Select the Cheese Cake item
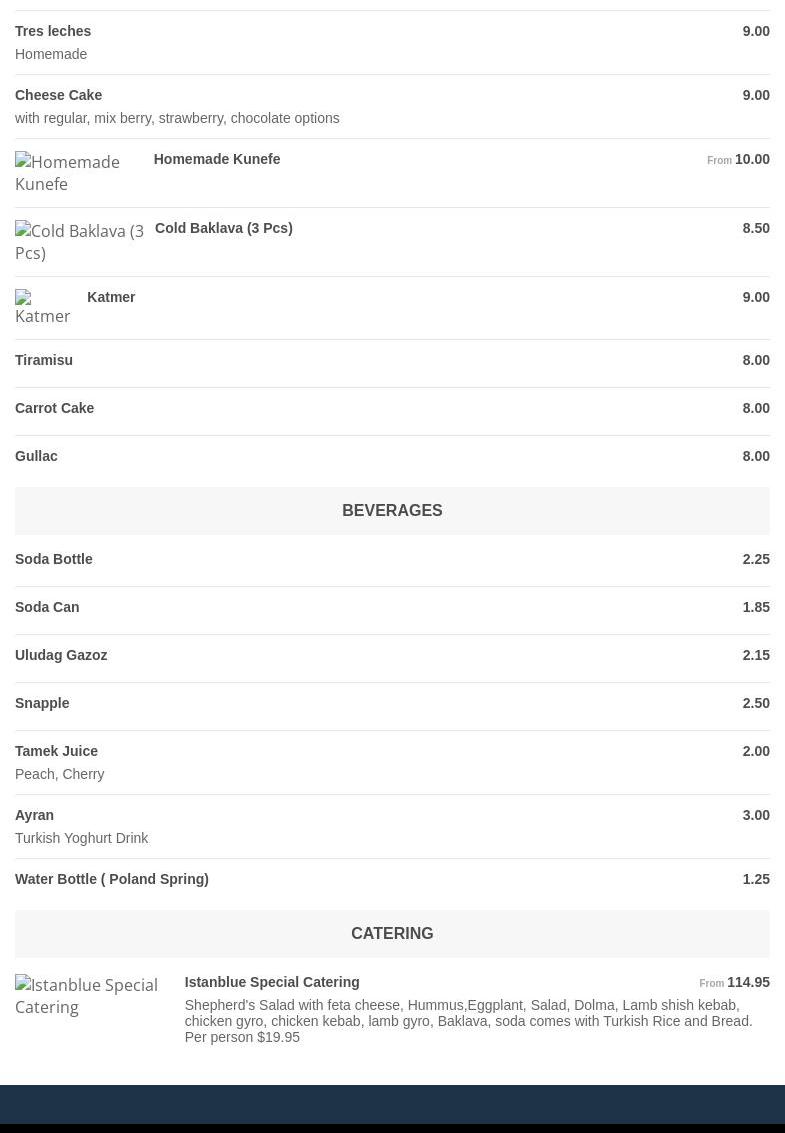The height and width of the screenshot is (1133, 785). point(58,95)
